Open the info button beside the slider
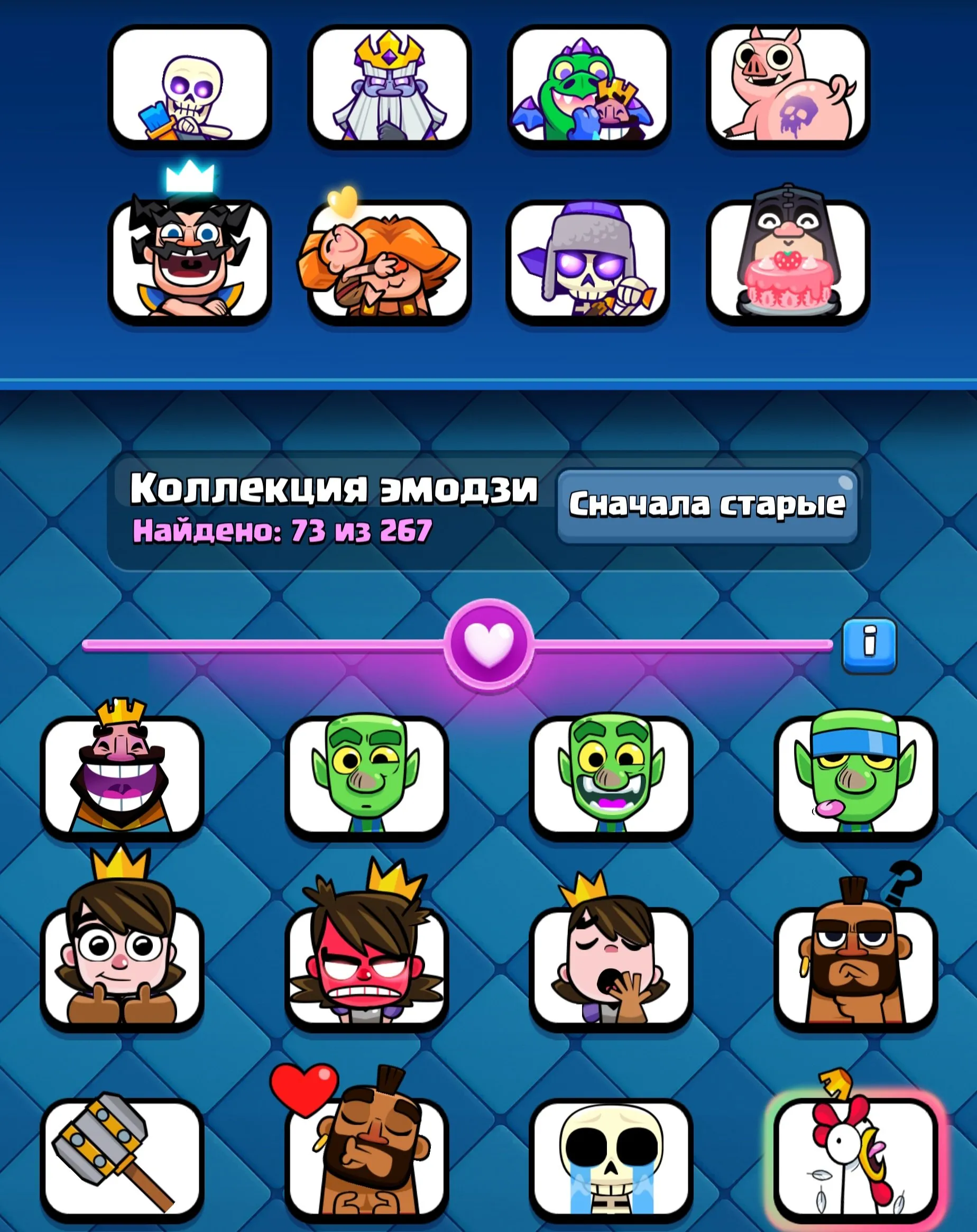 871,645
